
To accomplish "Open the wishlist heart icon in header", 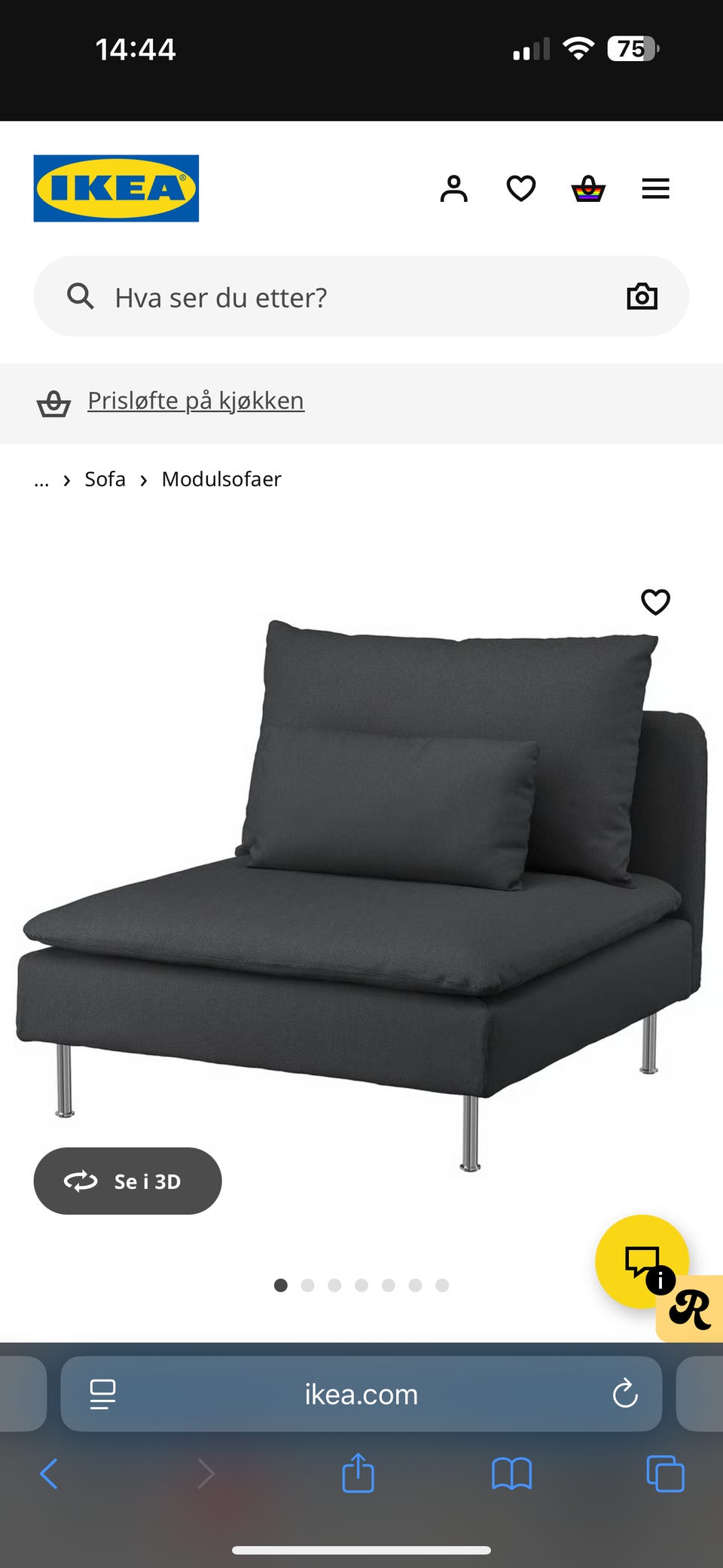I will 520,188.
